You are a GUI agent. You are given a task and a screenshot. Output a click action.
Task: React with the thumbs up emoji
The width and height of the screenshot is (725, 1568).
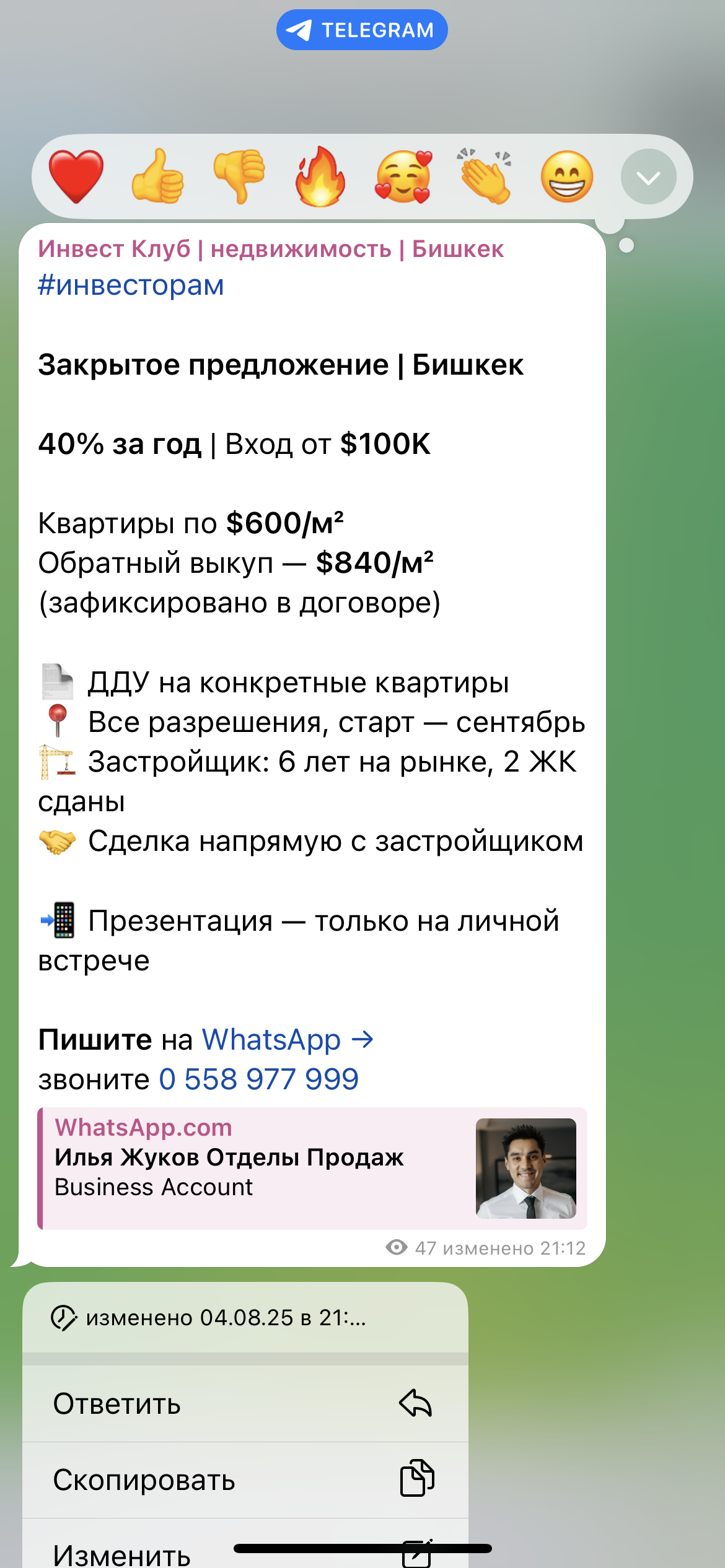[157, 176]
